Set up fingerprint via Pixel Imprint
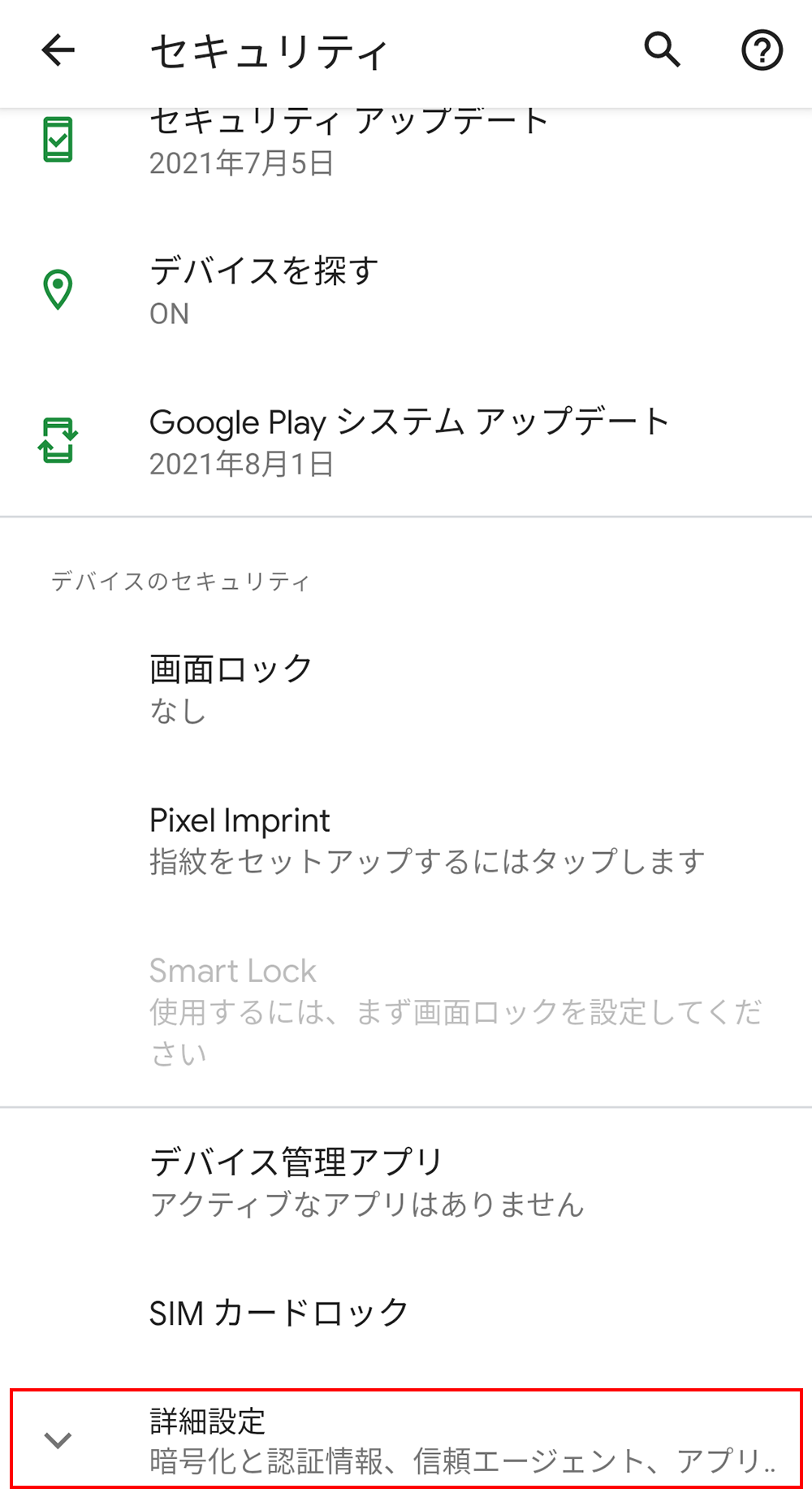812x1506 pixels. coord(406,840)
